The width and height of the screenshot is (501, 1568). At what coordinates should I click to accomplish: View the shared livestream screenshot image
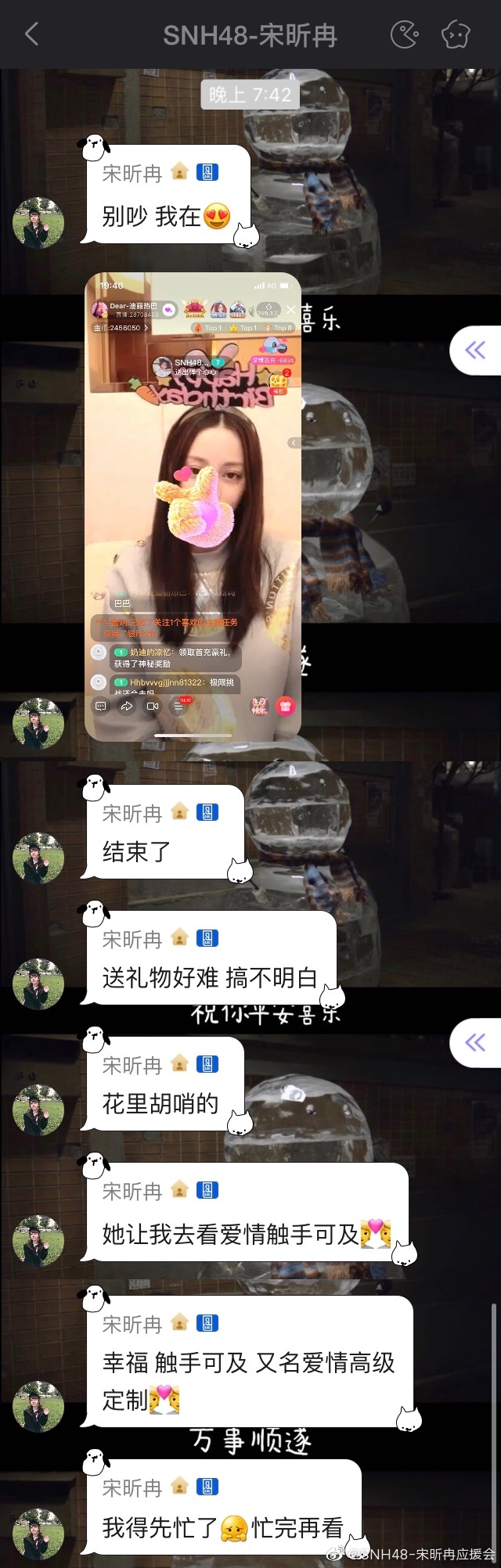point(193,505)
